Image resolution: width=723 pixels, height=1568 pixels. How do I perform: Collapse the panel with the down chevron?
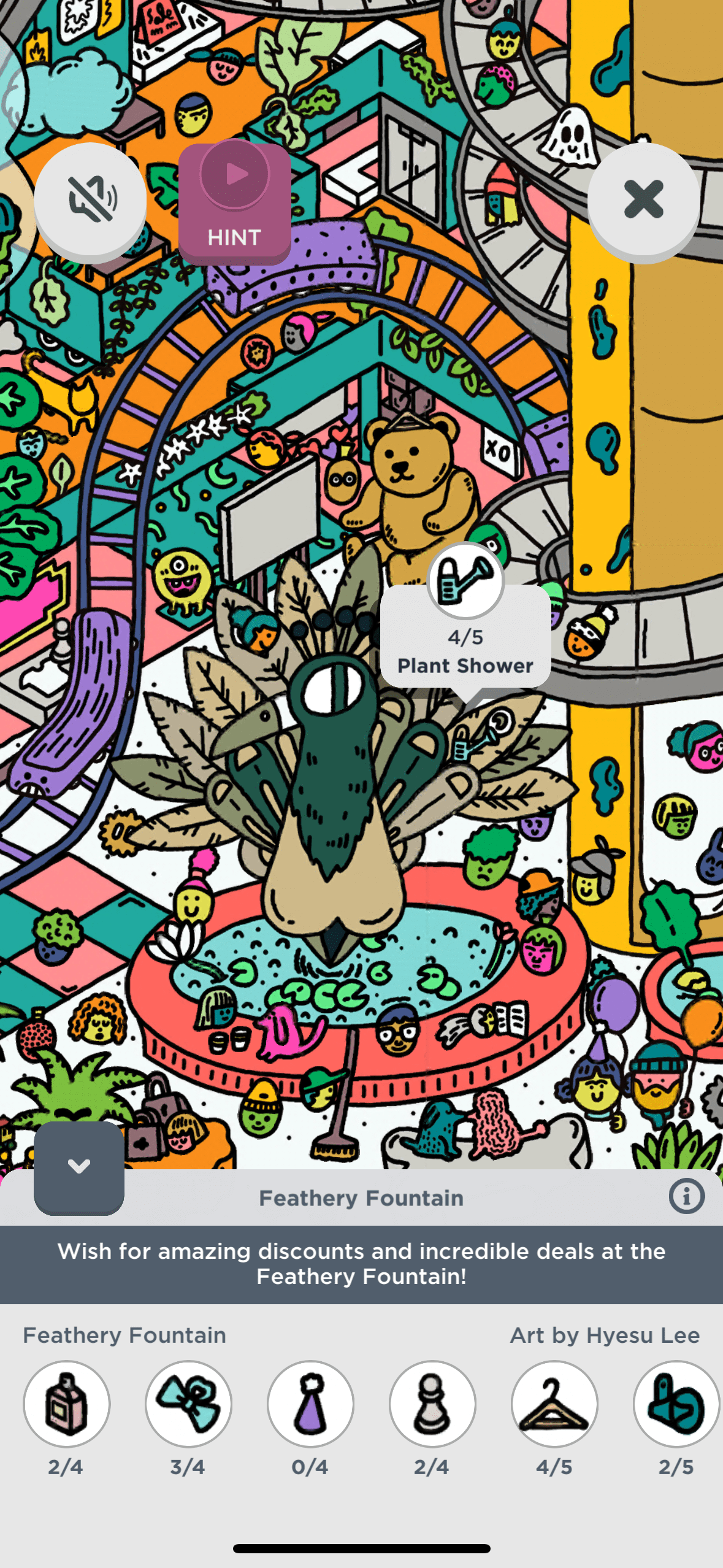pos(79,1167)
